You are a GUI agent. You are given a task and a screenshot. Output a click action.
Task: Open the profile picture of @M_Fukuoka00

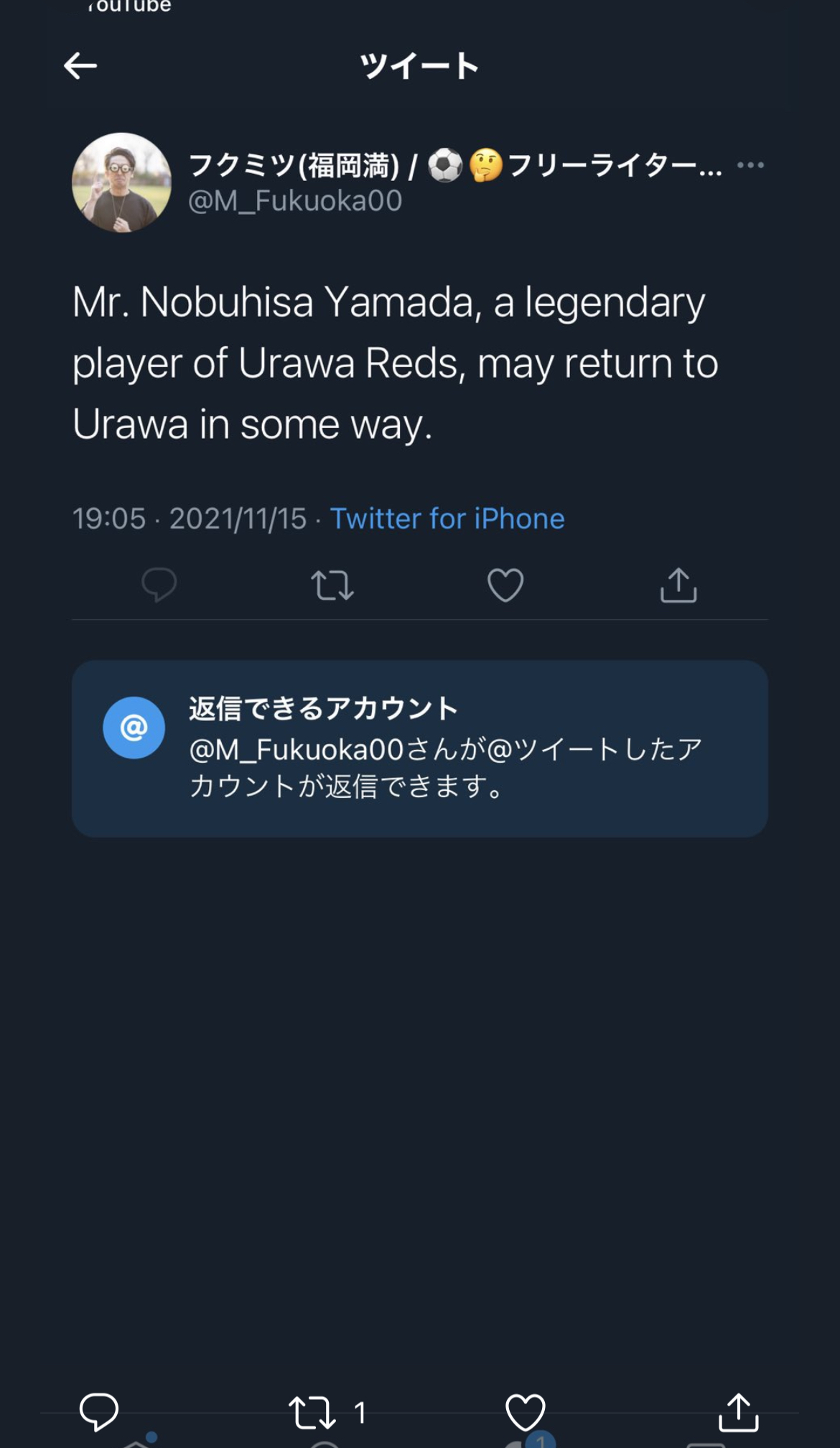click(121, 182)
